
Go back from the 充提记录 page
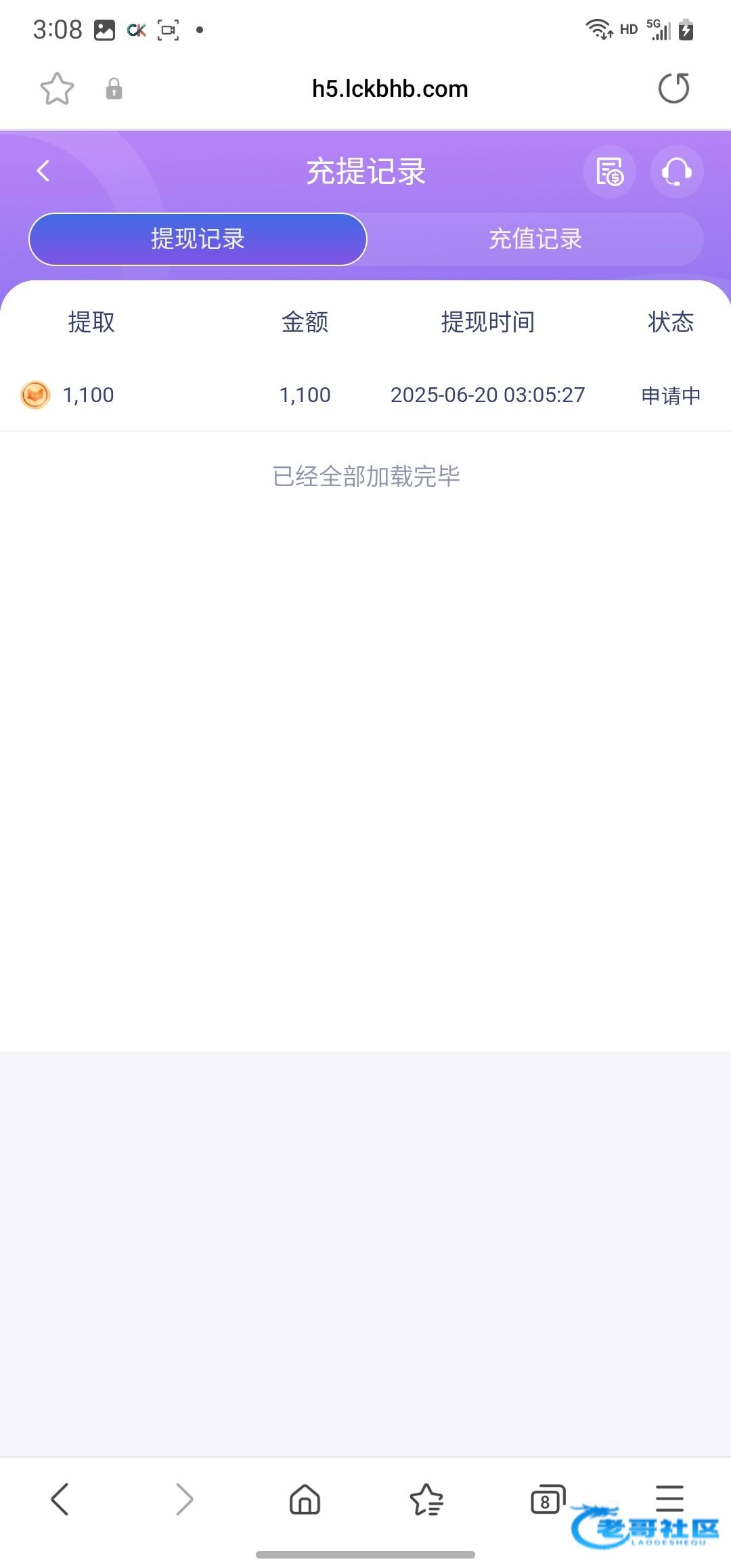coord(43,171)
